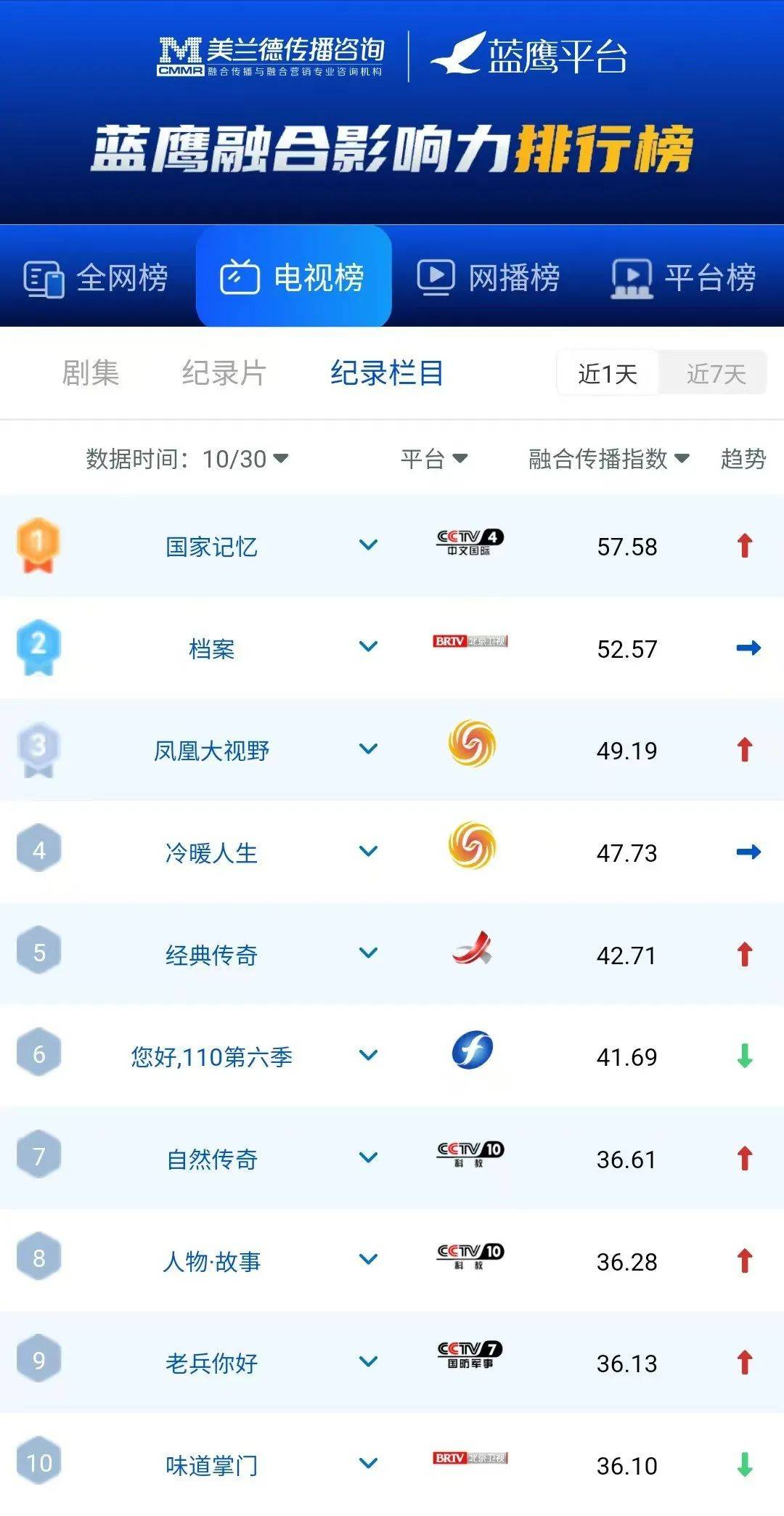Expand details for 老兵你好
The height and width of the screenshot is (1516, 784).
point(369,1362)
